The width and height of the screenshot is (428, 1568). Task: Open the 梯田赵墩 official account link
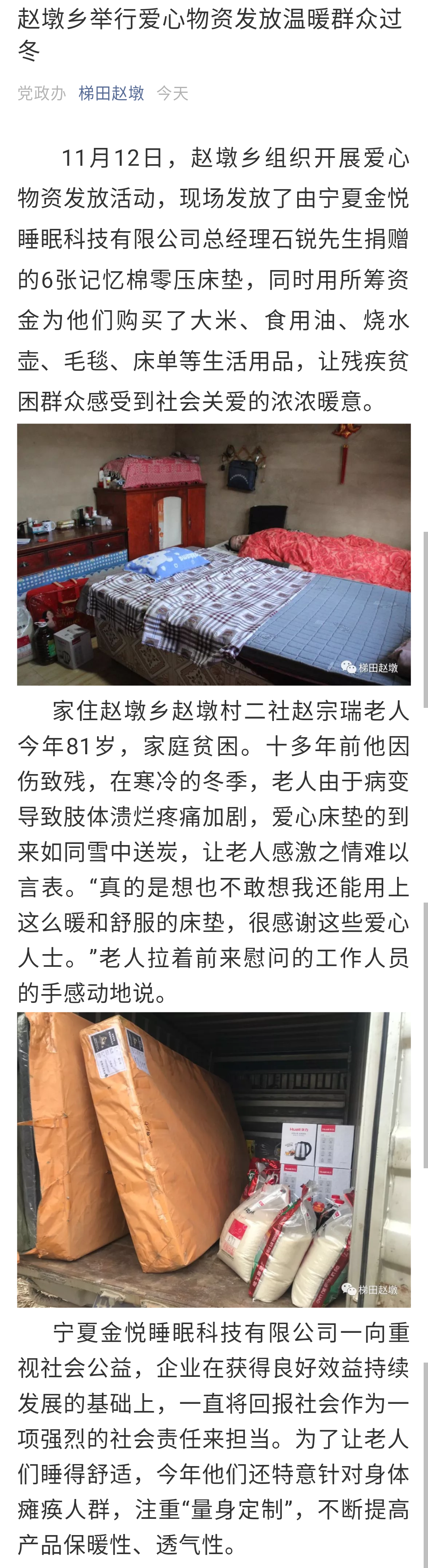tap(111, 93)
